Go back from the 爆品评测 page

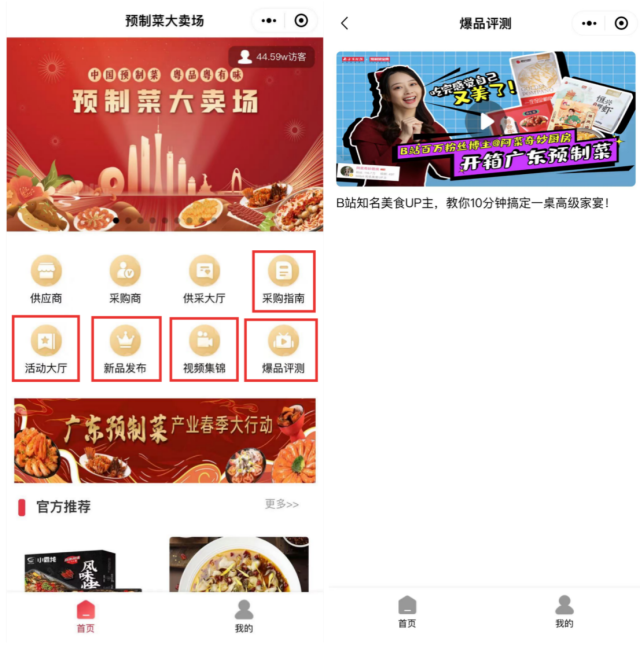345,22
